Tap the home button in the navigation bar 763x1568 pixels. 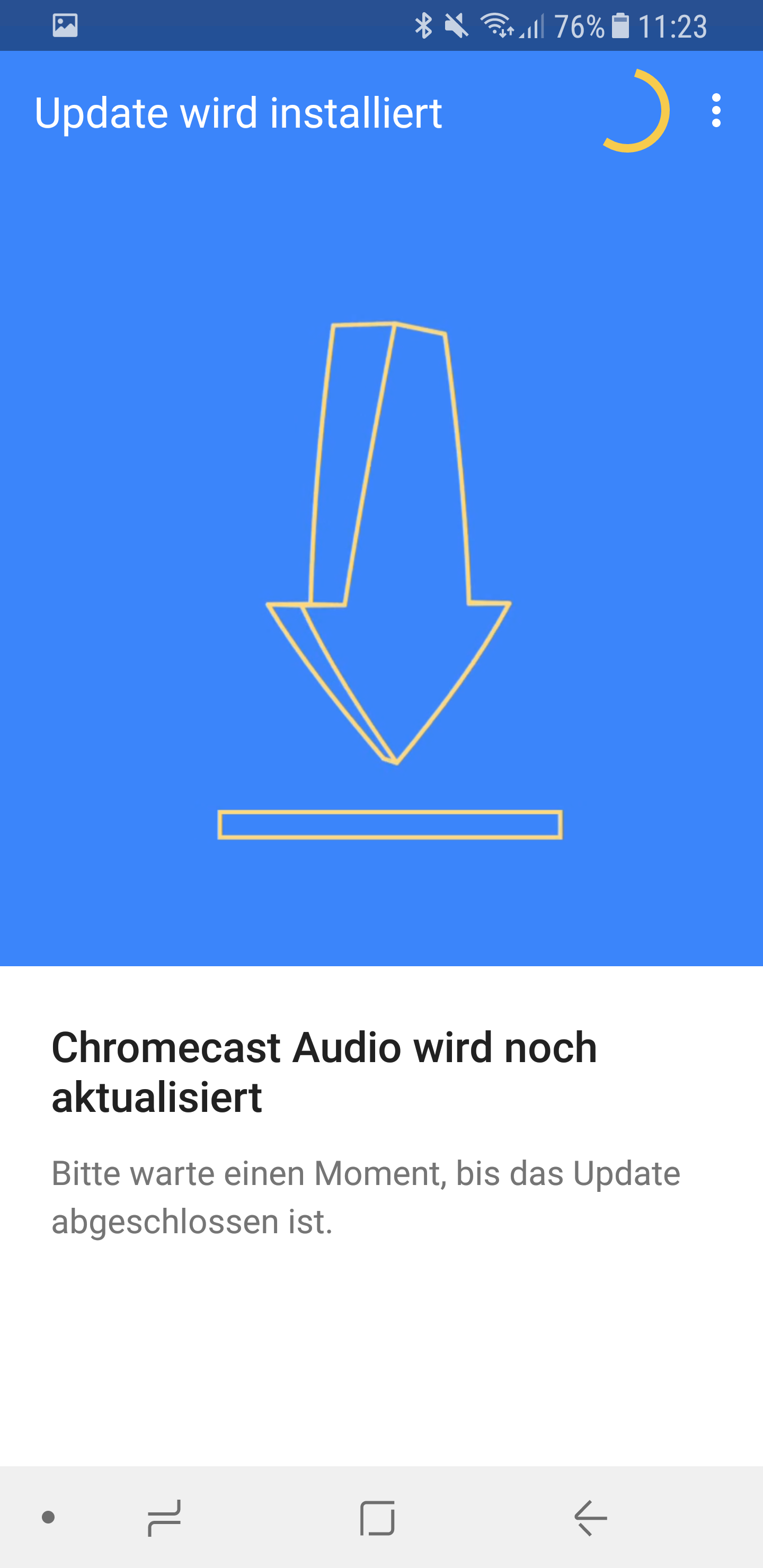[378, 1518]
